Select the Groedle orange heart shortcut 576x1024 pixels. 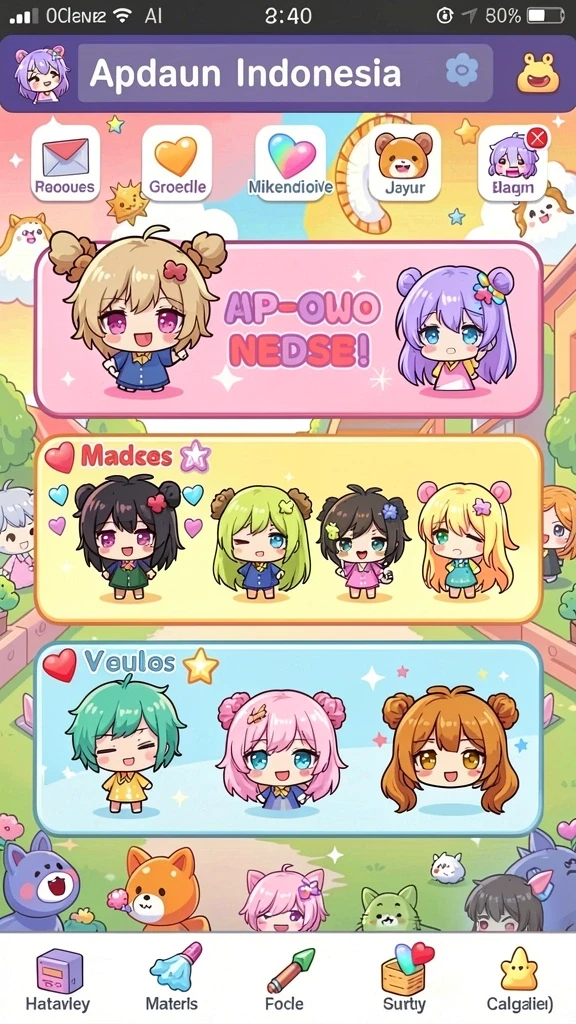coord(176,163)
